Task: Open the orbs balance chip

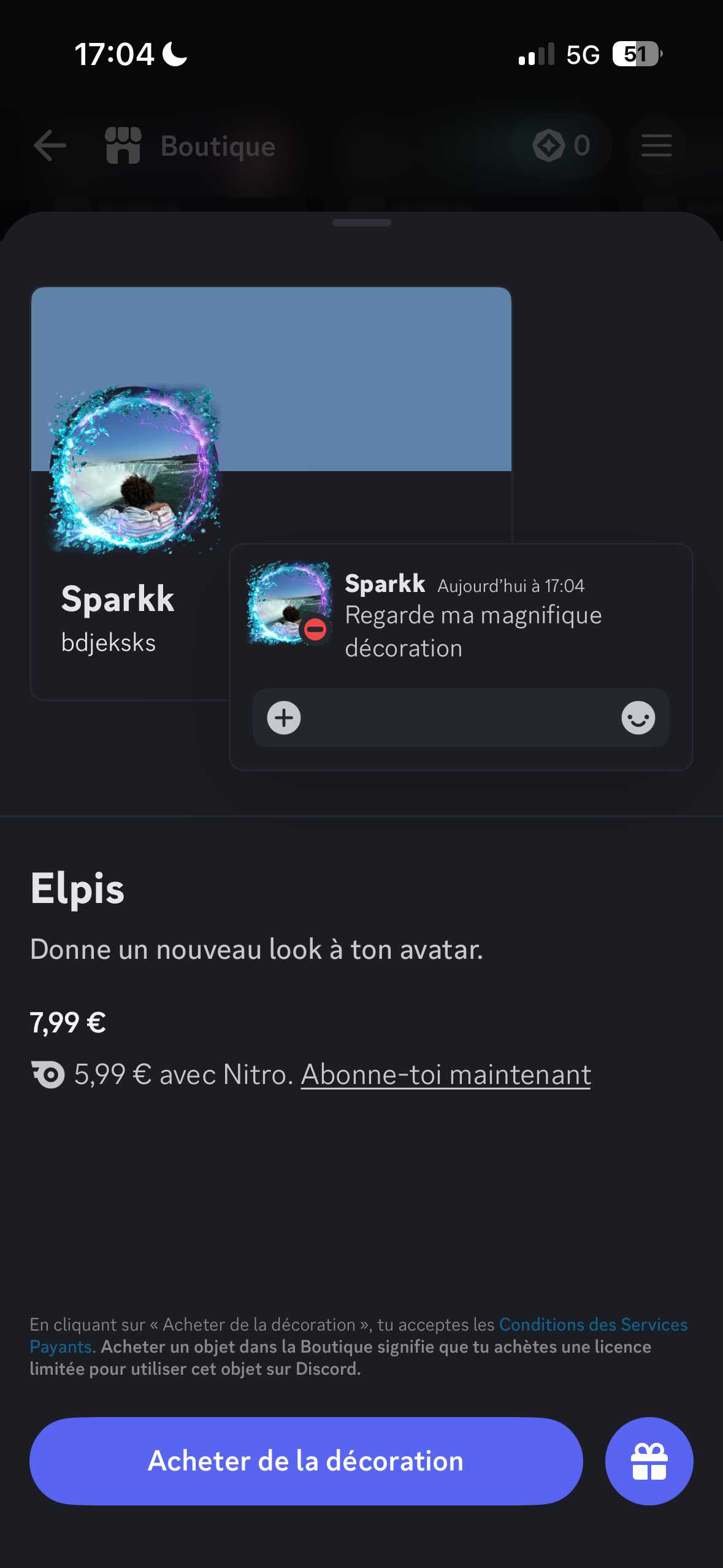Action: coord(561,146)
